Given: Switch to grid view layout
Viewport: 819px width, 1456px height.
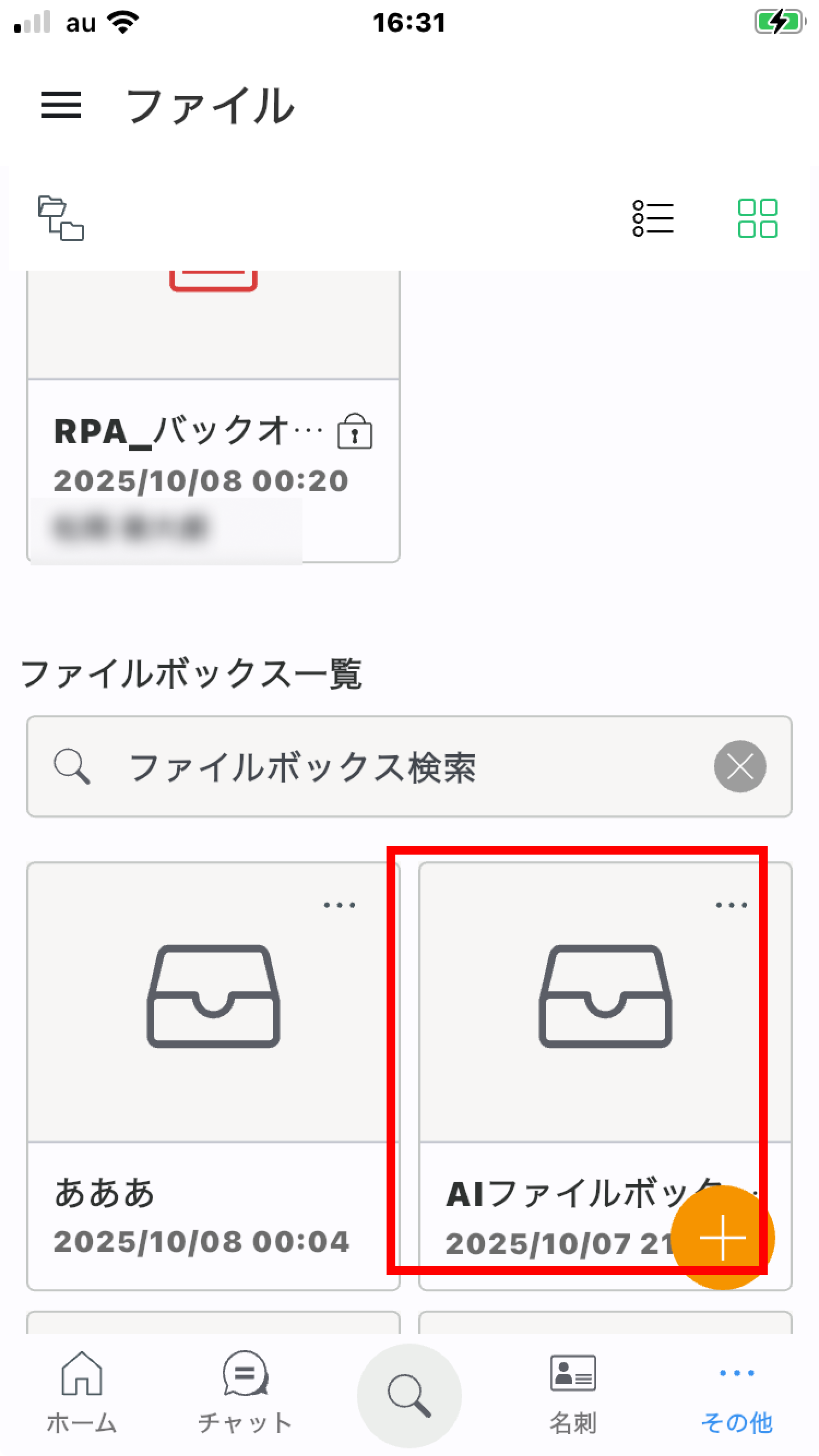Looking at the screenshot, I should pos(757,218).
